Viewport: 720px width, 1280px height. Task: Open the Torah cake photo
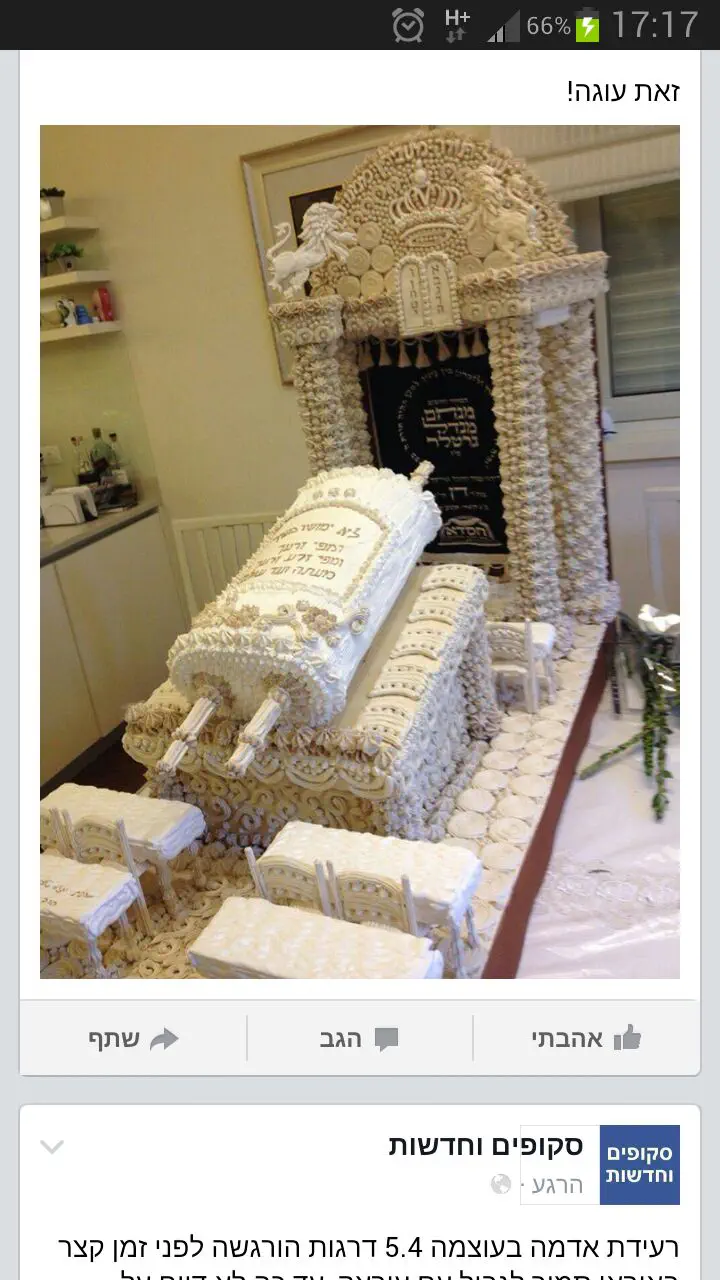coord(360,552)
